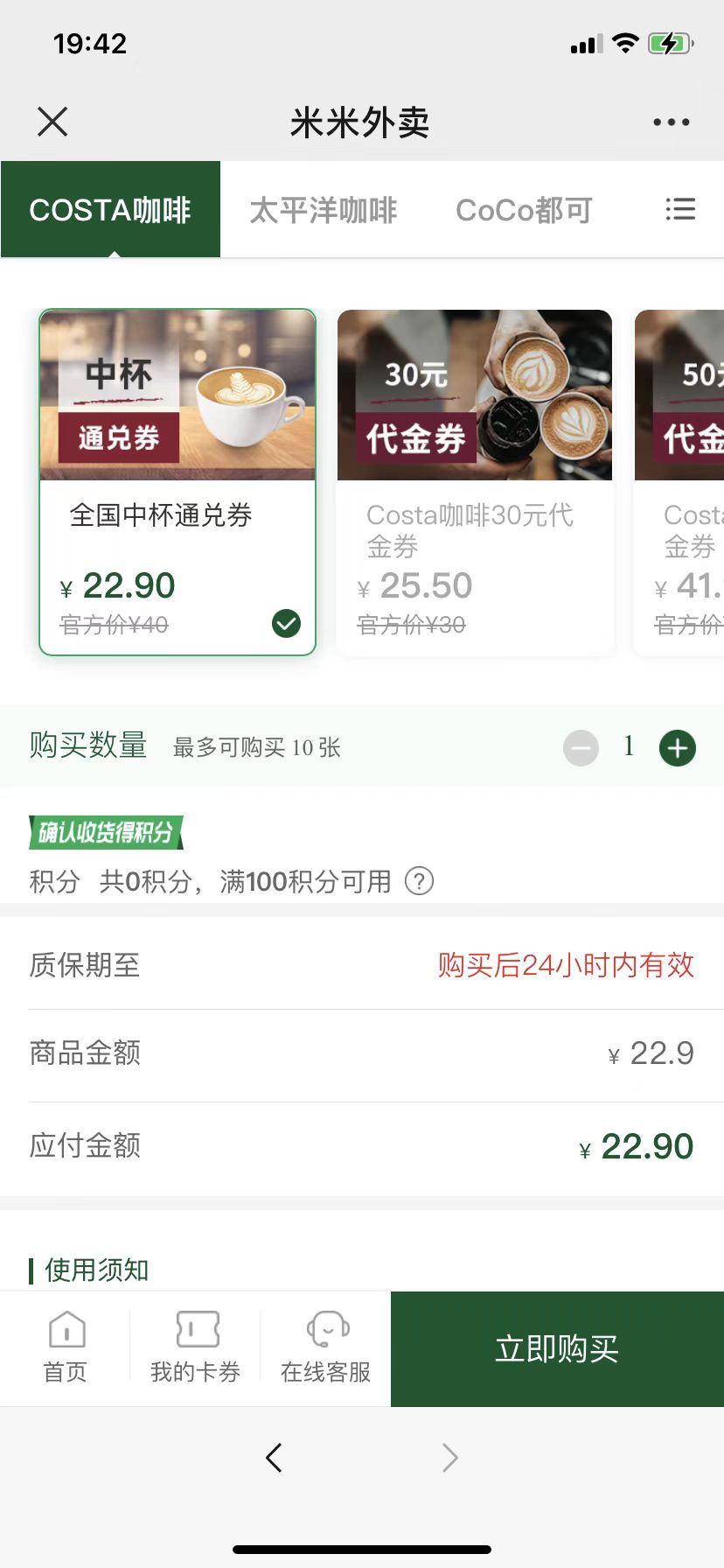Image resolution: width=724 pixels, height=1568 pixels.
Task: Contact 在线客服 support
Action: [x=326, y=1347]
